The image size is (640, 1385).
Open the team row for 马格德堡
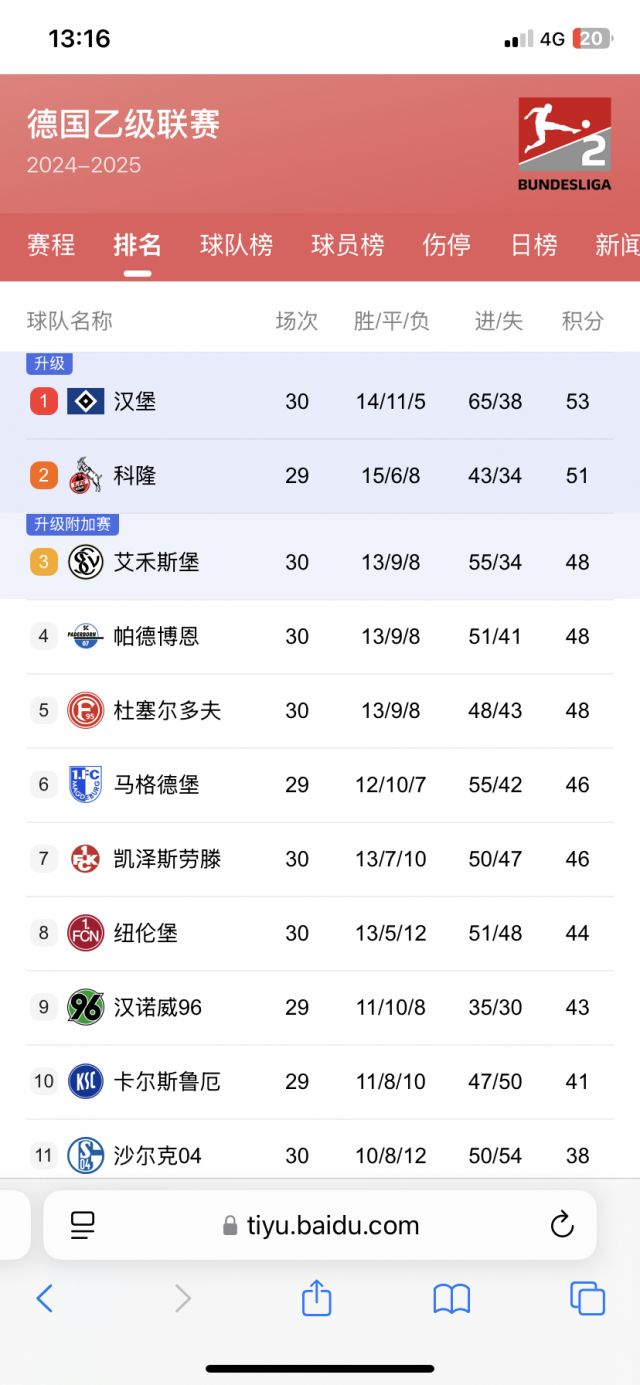pyautogui.click(x=320, y=785)
